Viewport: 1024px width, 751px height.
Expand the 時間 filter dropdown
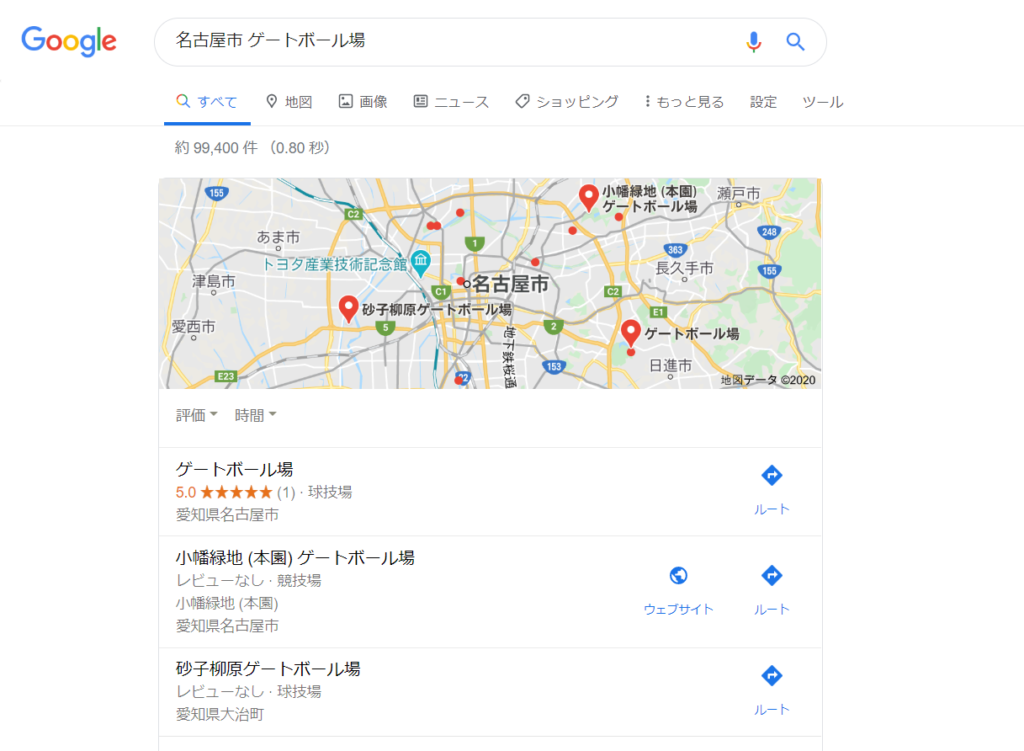click(256, 415)
